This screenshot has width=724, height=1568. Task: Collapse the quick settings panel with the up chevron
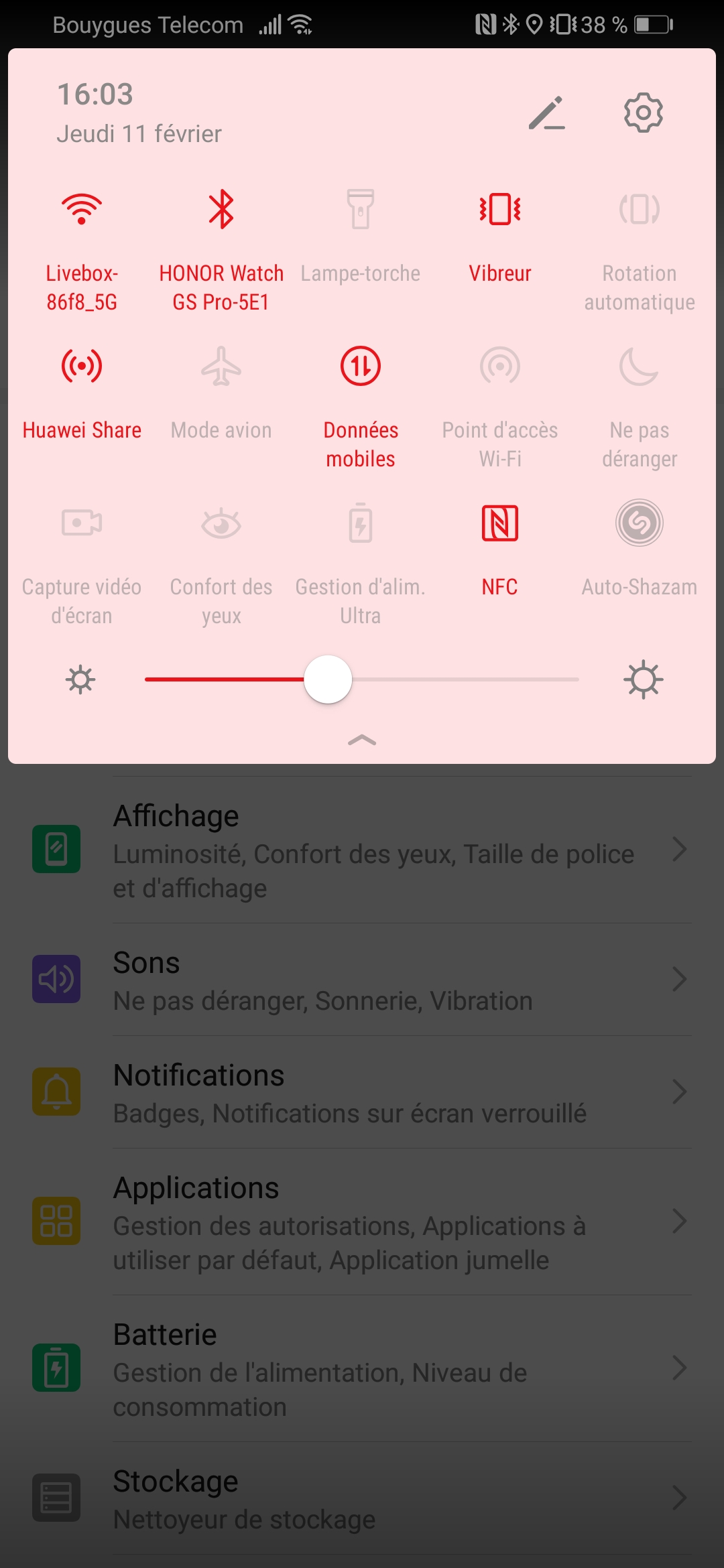pos(362,740)
